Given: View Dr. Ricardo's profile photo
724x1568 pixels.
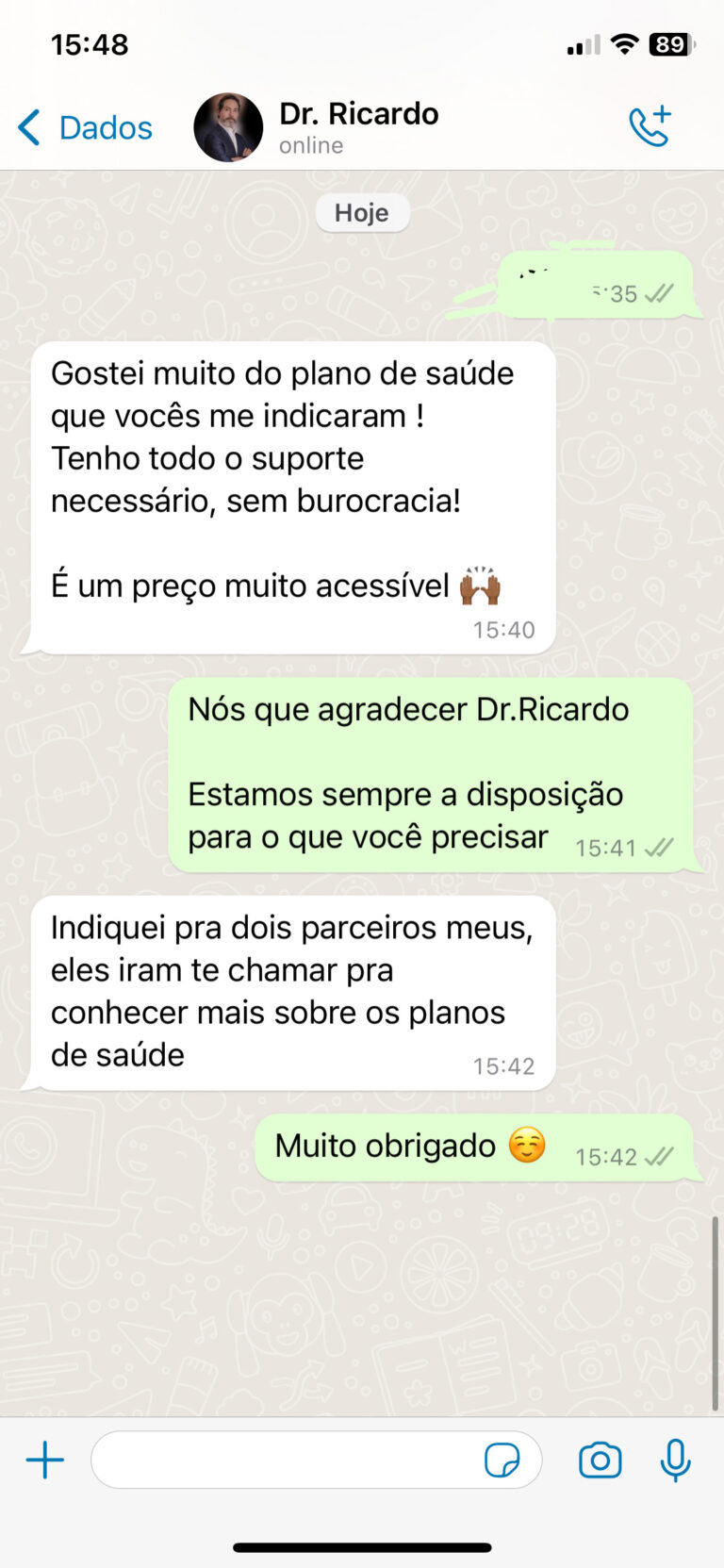Looking at the screenshot, I should coord(228,127).
